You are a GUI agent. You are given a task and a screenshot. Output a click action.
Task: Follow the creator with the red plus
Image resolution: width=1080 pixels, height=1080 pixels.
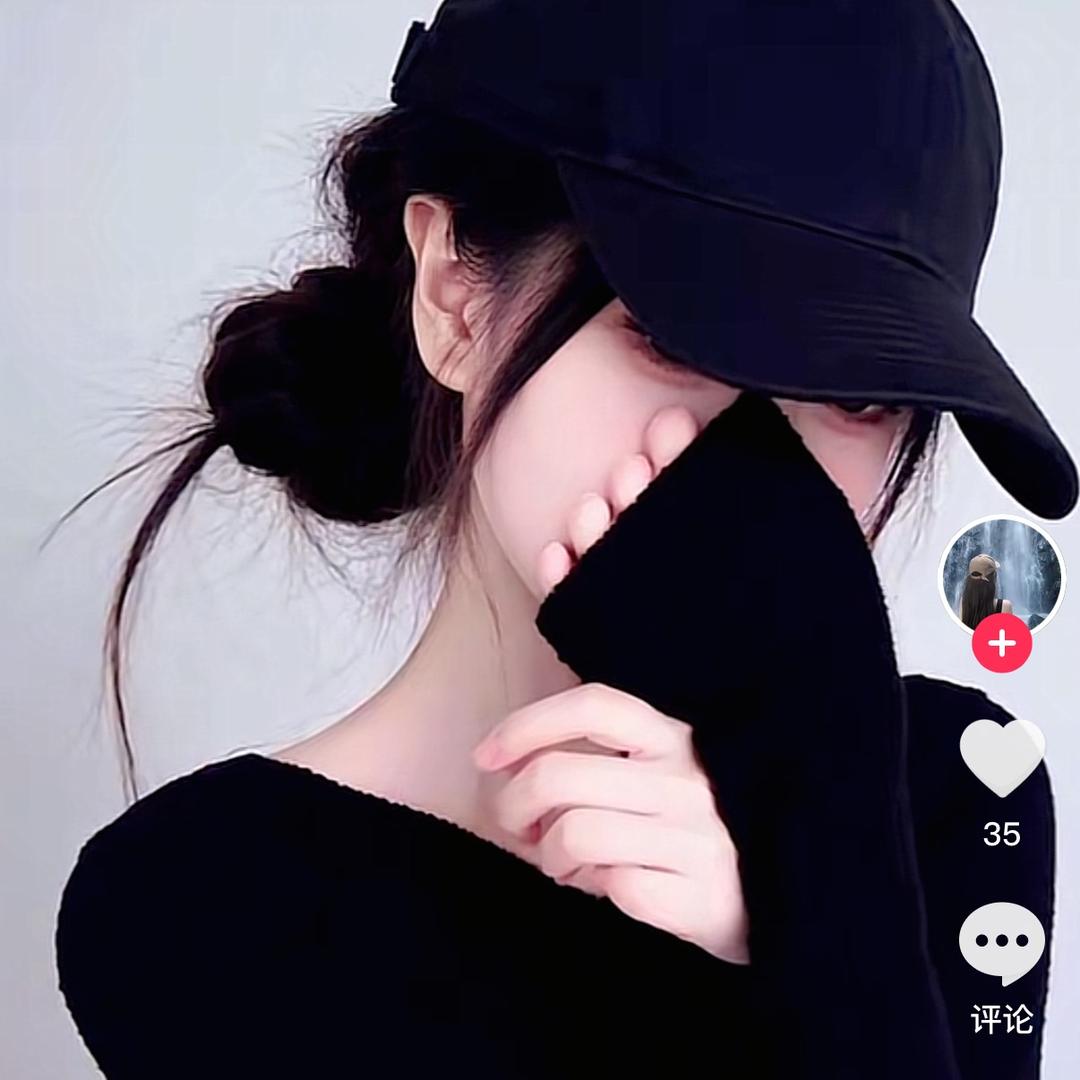1001,644
